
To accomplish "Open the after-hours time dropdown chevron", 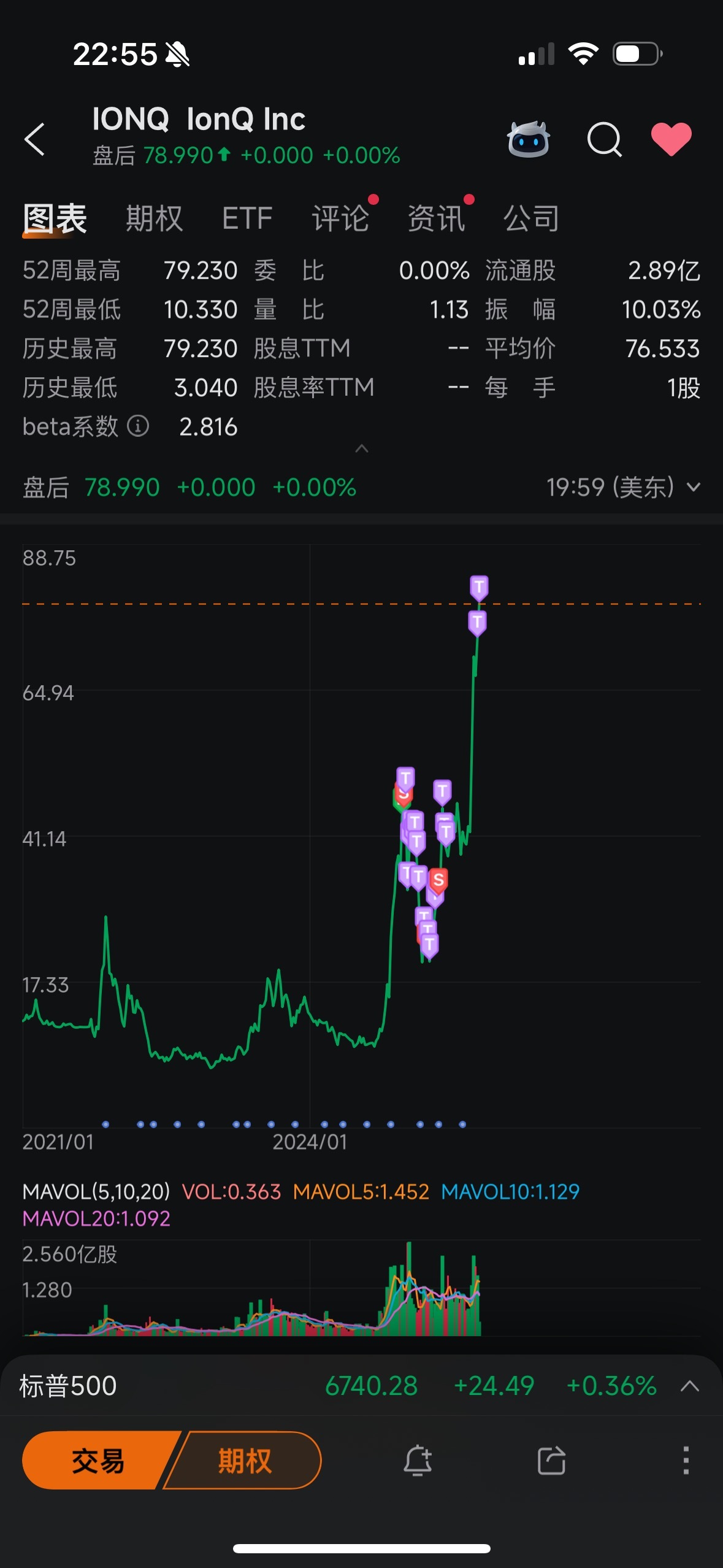I will click(694, 486).
